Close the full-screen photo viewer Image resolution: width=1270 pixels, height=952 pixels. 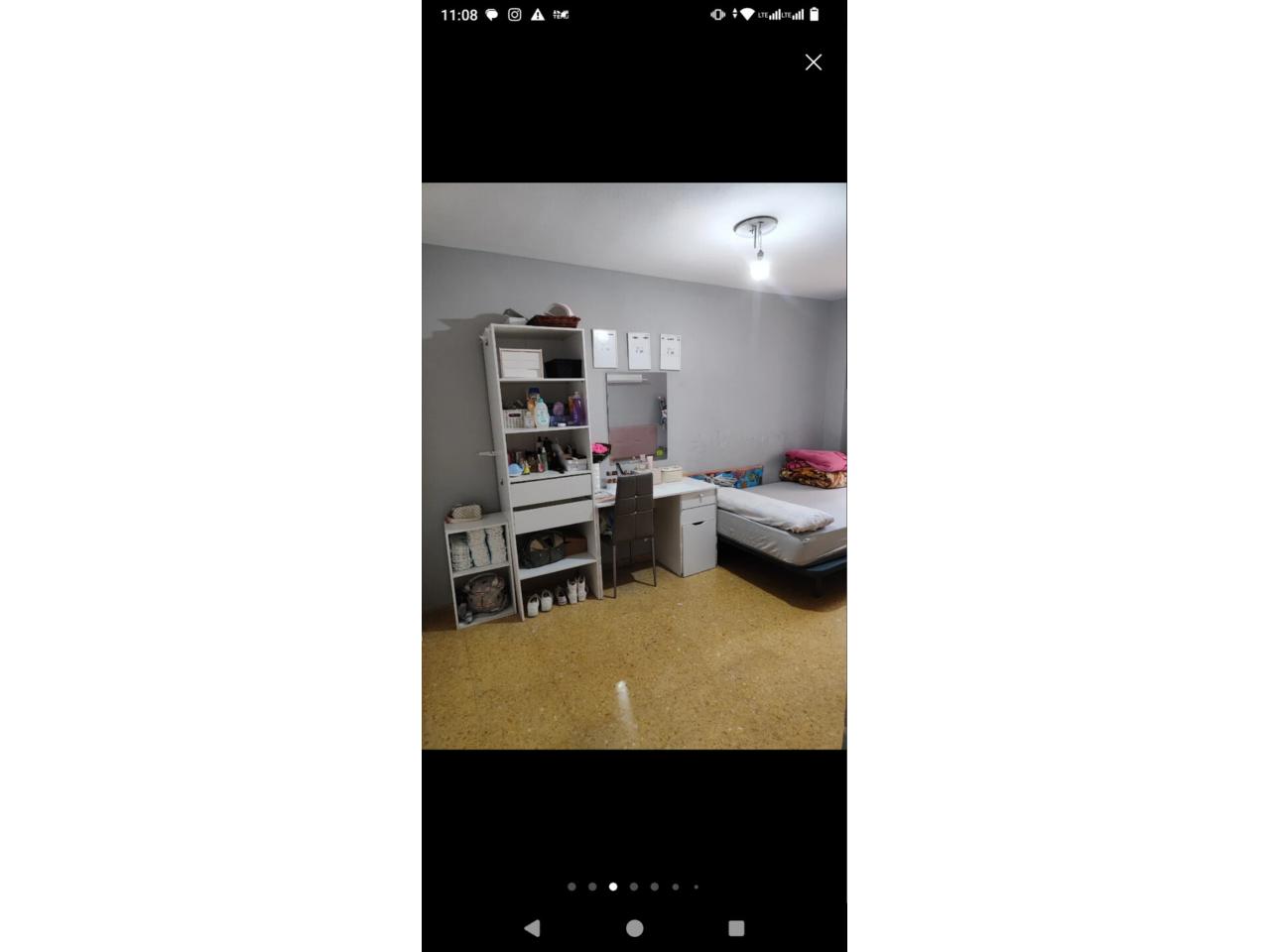(x=814, y=62)
